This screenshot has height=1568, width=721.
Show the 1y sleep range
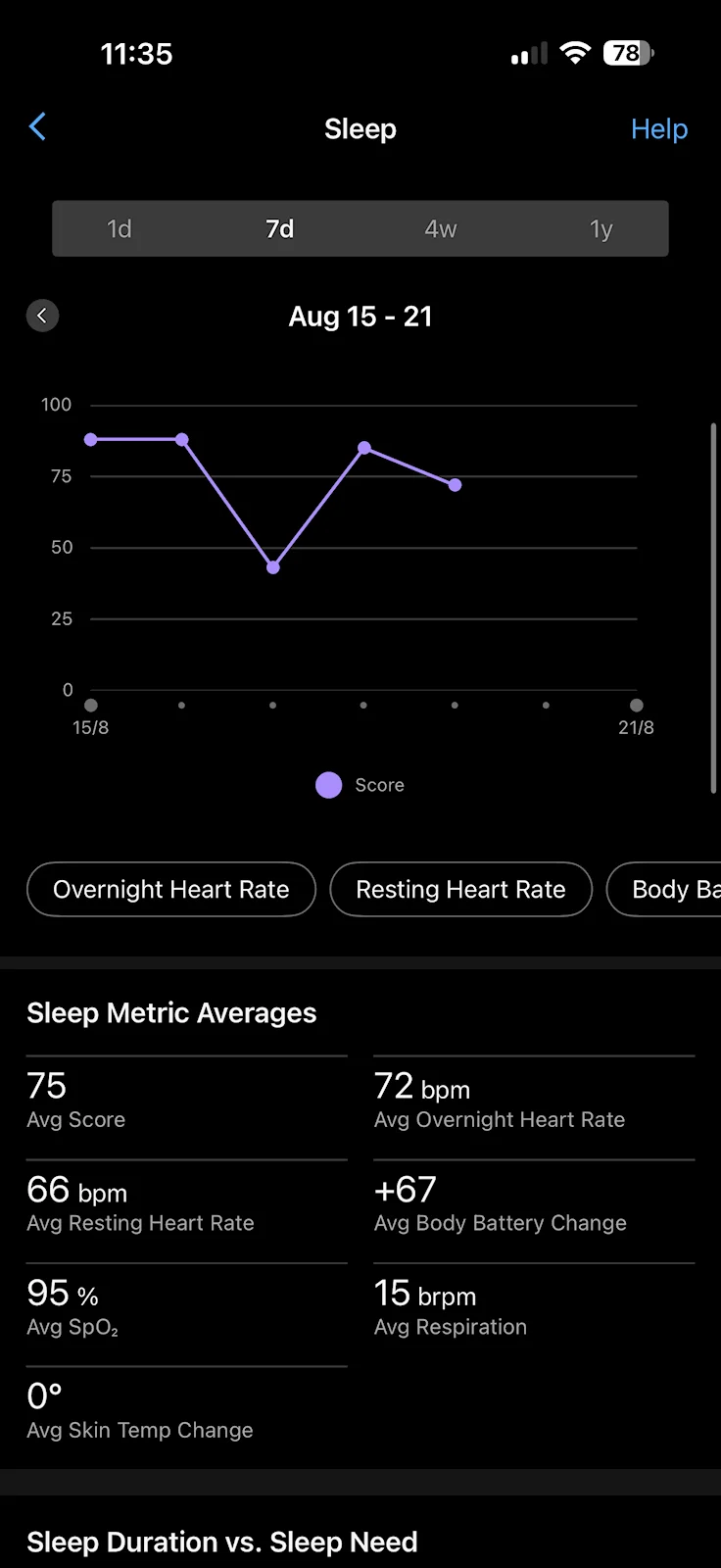tap(601, 229)
